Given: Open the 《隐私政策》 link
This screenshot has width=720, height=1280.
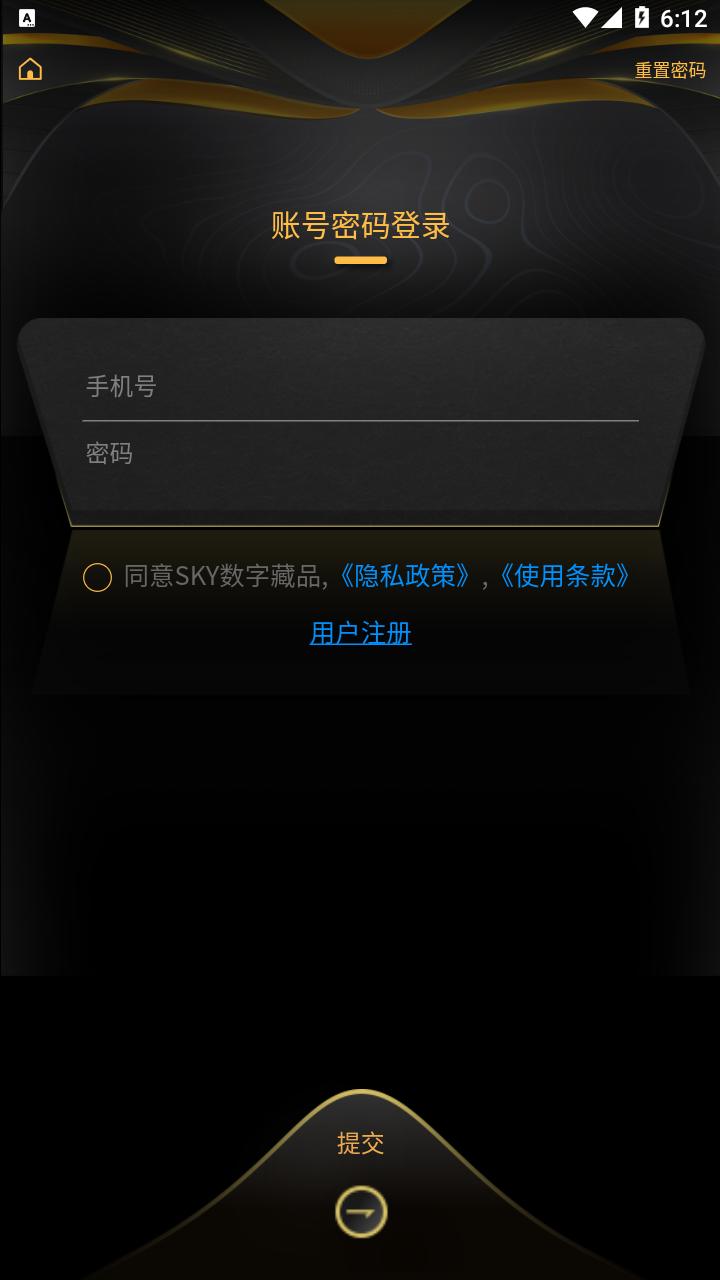Looking at the screenshot, I should (404, 576).
